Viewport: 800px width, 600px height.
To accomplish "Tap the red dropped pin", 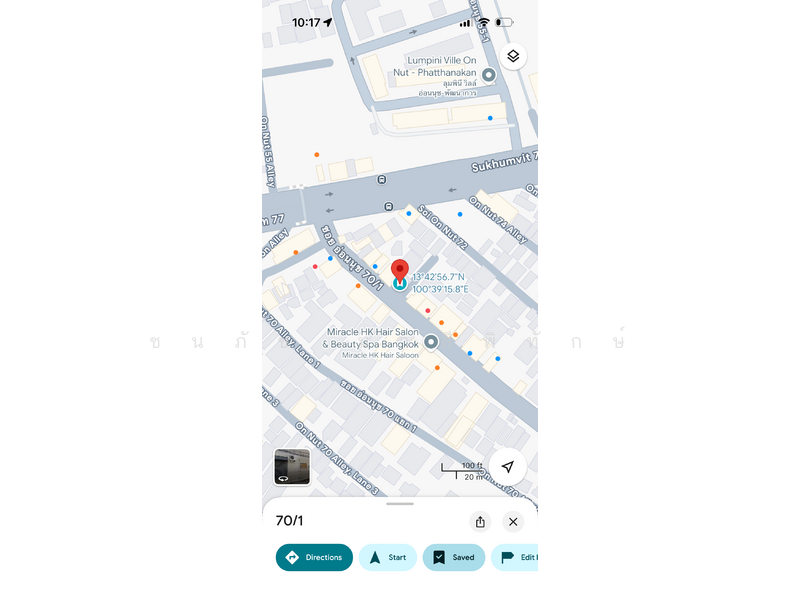I will pos(400,271).
